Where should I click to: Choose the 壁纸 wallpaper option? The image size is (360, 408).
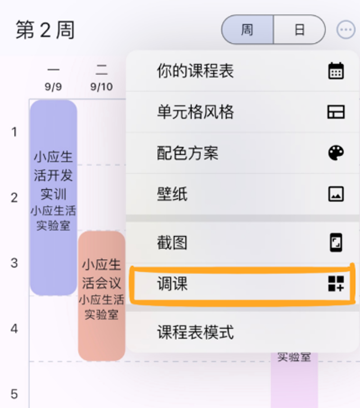[x=242, y=194]
